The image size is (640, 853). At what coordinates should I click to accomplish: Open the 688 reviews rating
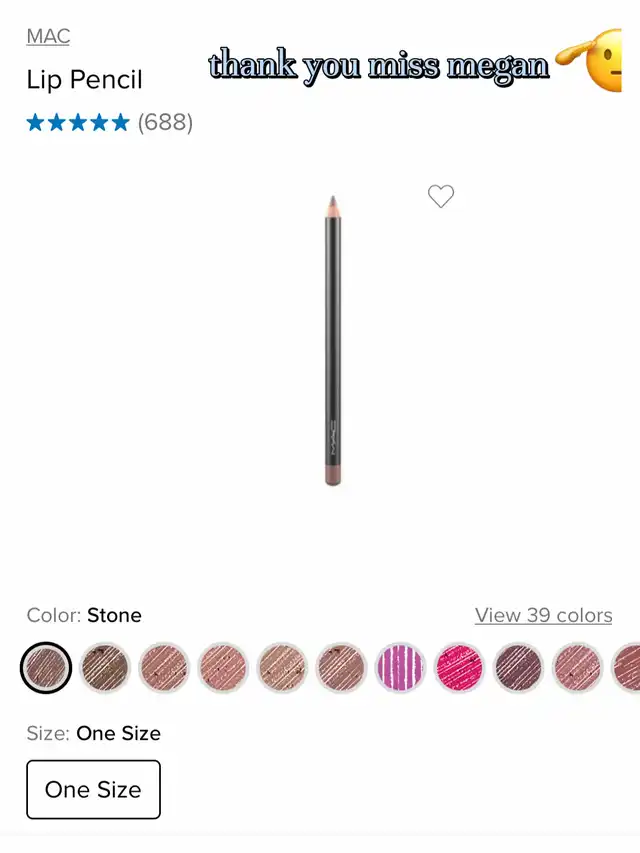pos(110,123)
